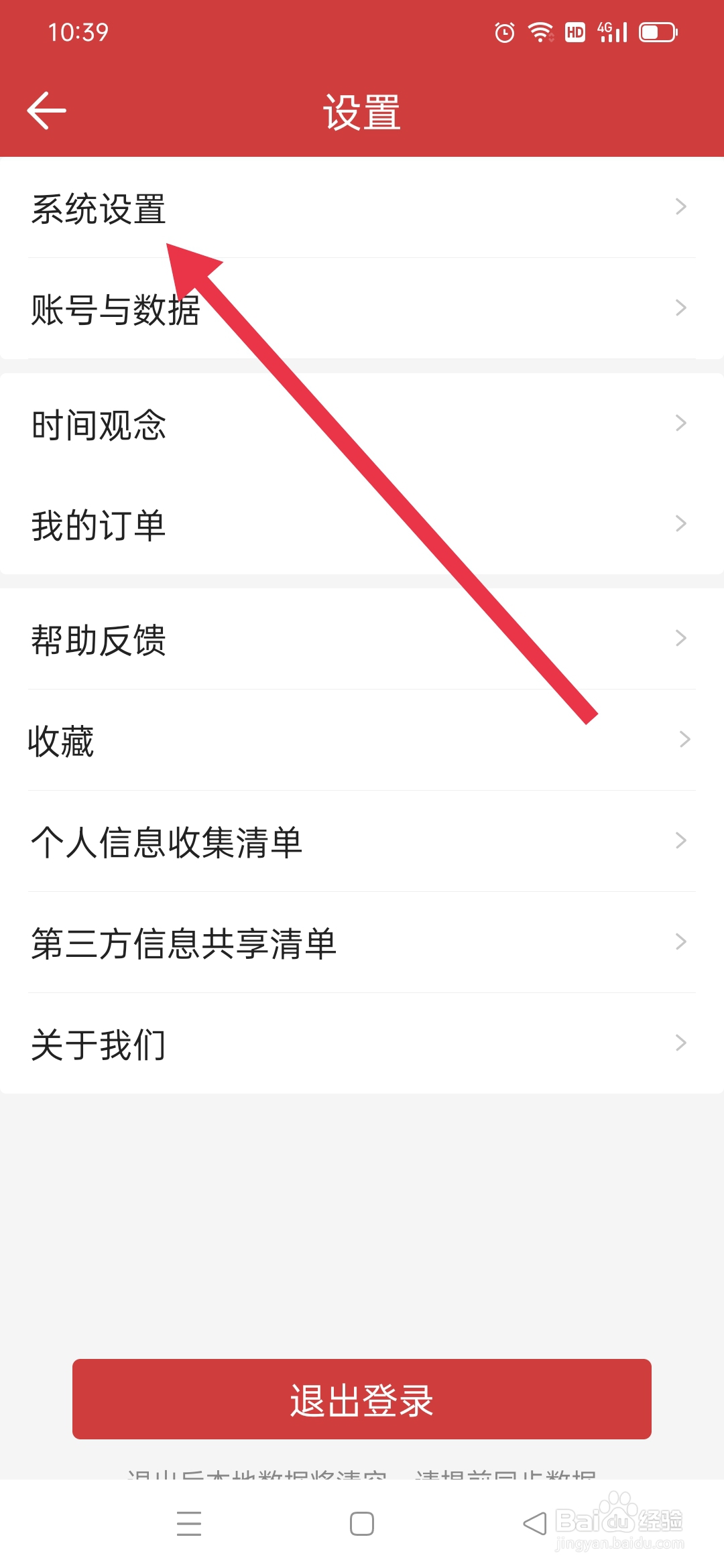Tap the home navigation button
This screenshot has height=1568, width=724.
pyautogui.click(x=361, y=1523)
